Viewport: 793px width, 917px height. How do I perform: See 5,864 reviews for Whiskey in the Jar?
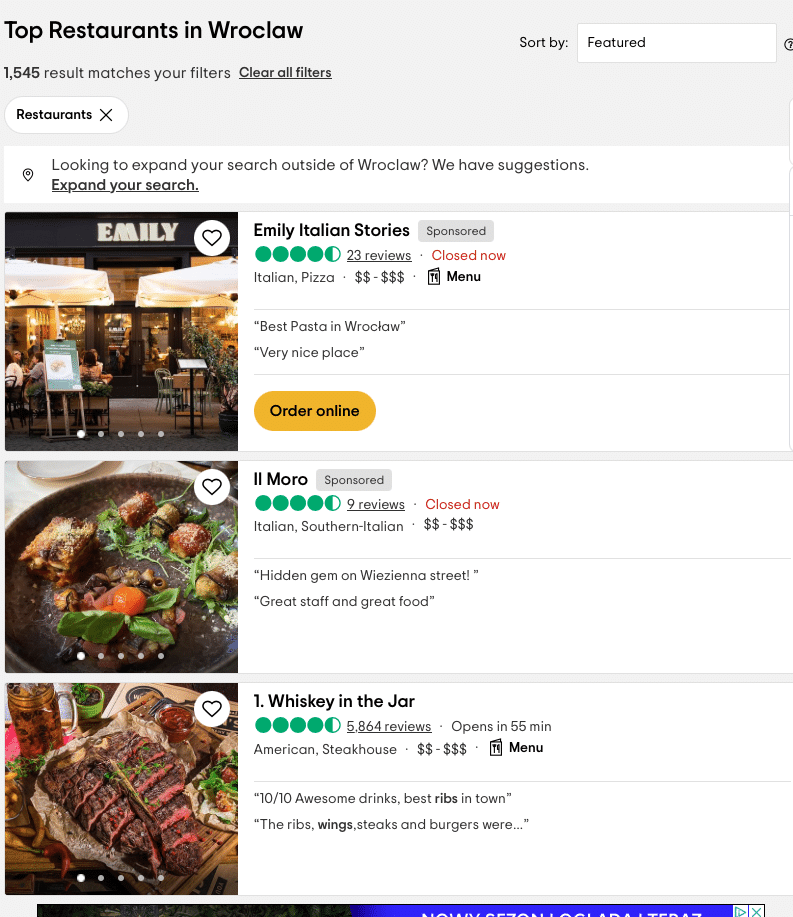tap(388, 727)
